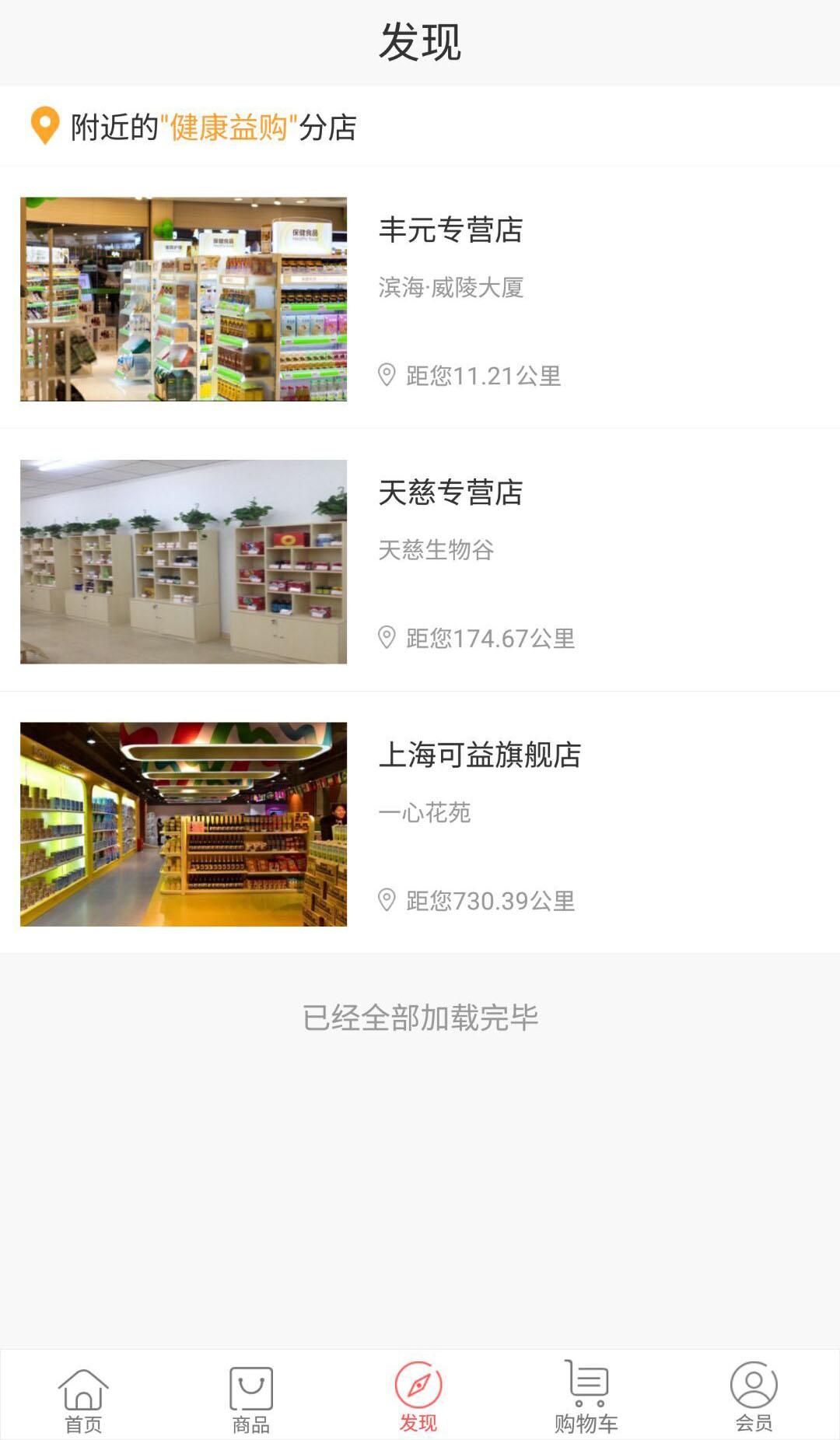
Task: Switch to the 商品 products tab
Action: click(251, 1400)
